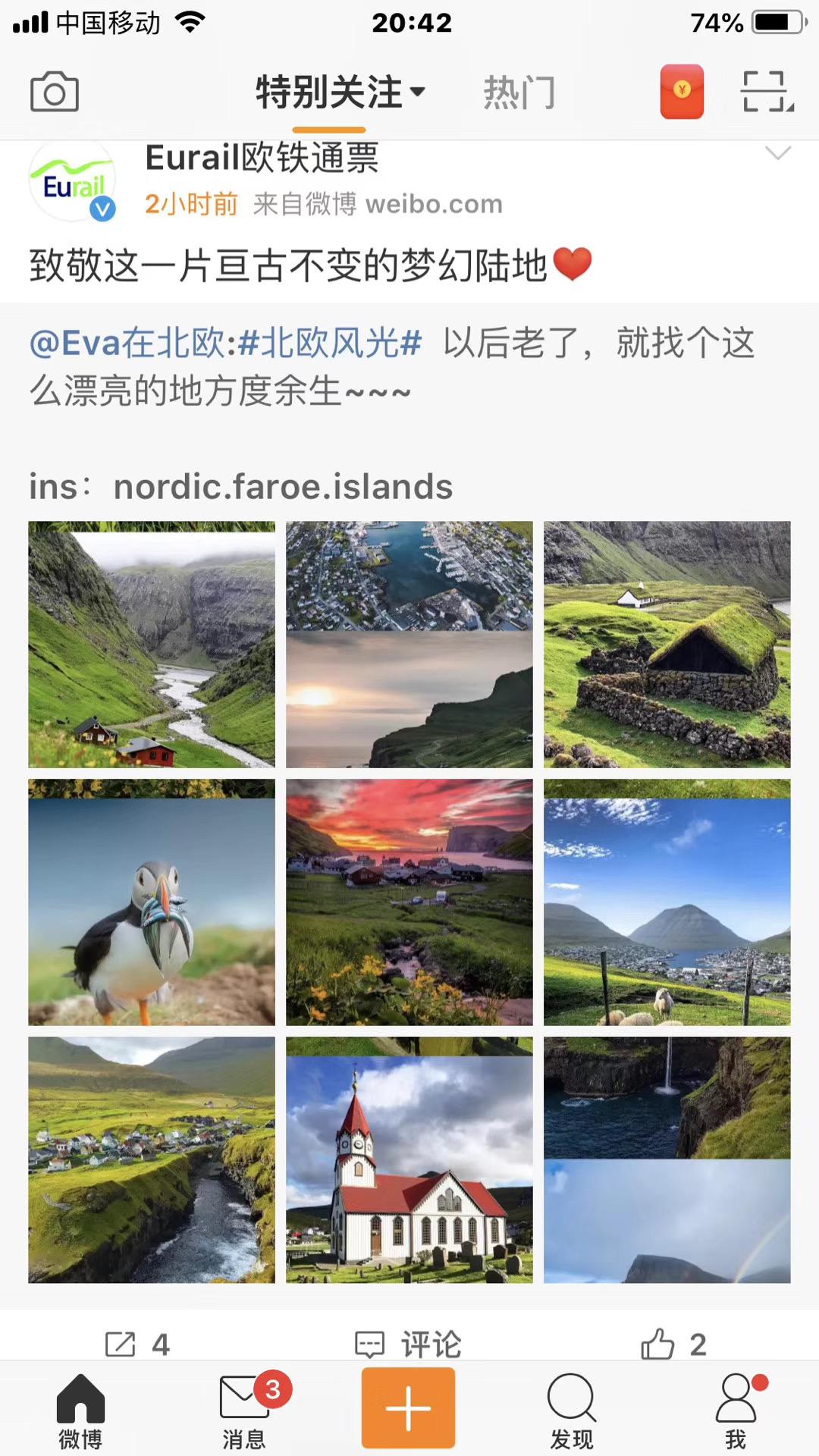Expand the 特别关注 dropdown

coord(340,93)
